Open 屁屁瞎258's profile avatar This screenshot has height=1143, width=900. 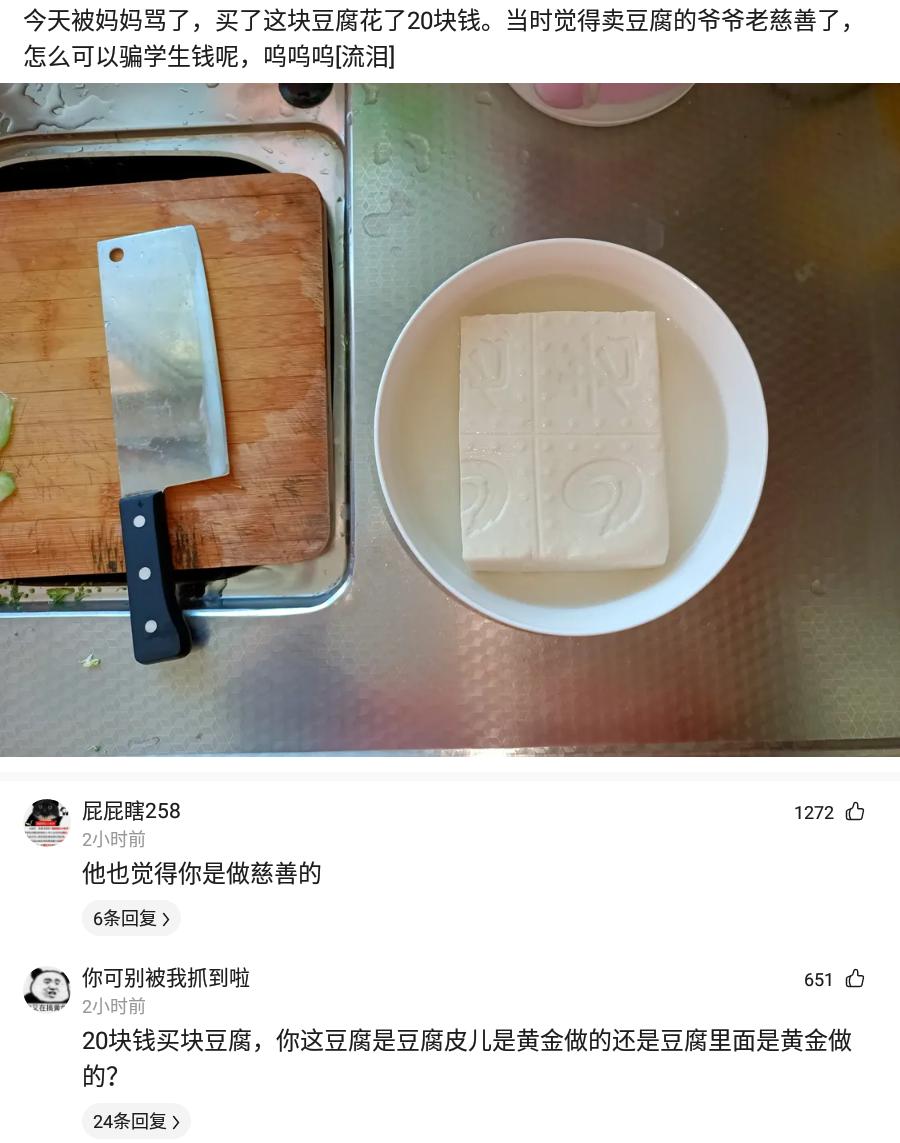(46, 822)
